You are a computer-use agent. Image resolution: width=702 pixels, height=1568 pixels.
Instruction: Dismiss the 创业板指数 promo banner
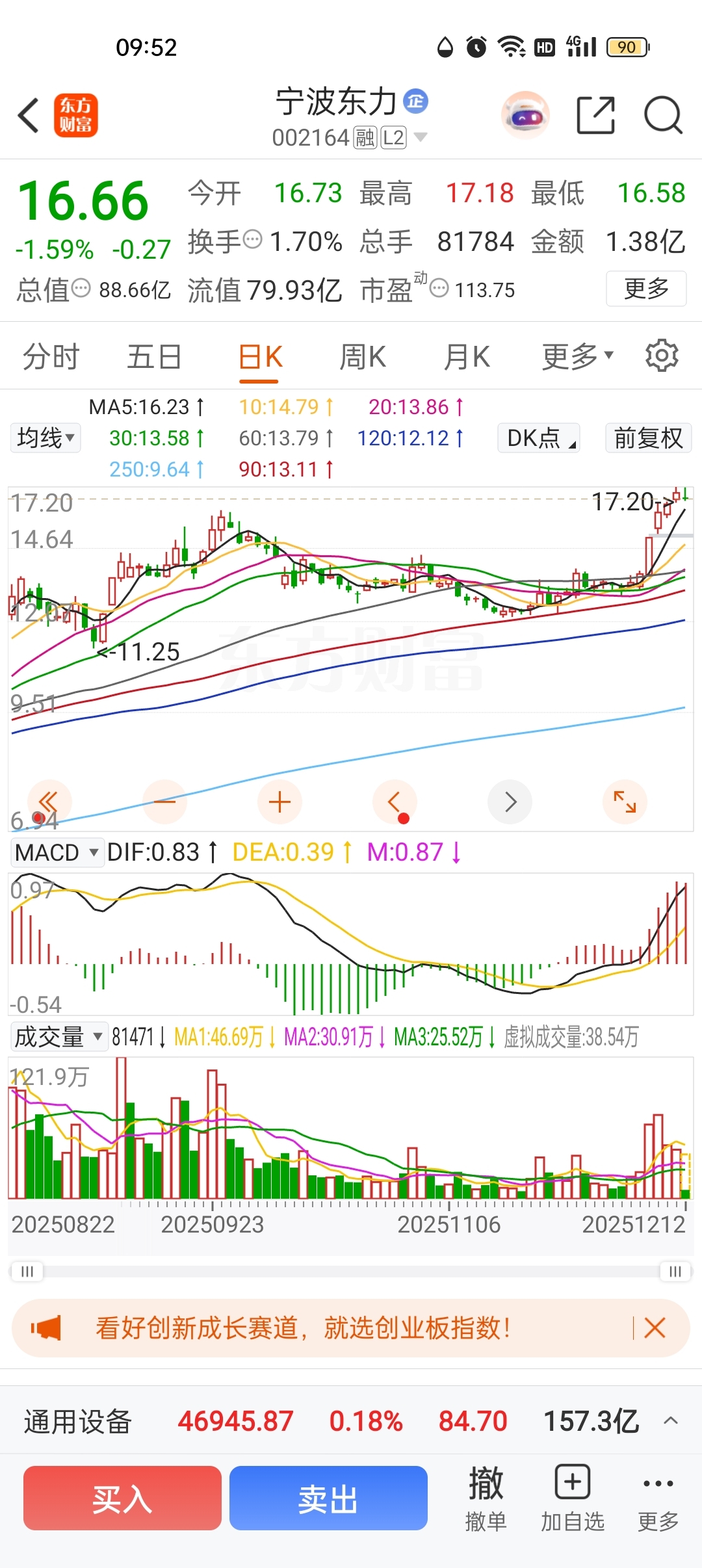click(x=655, y=1328)
